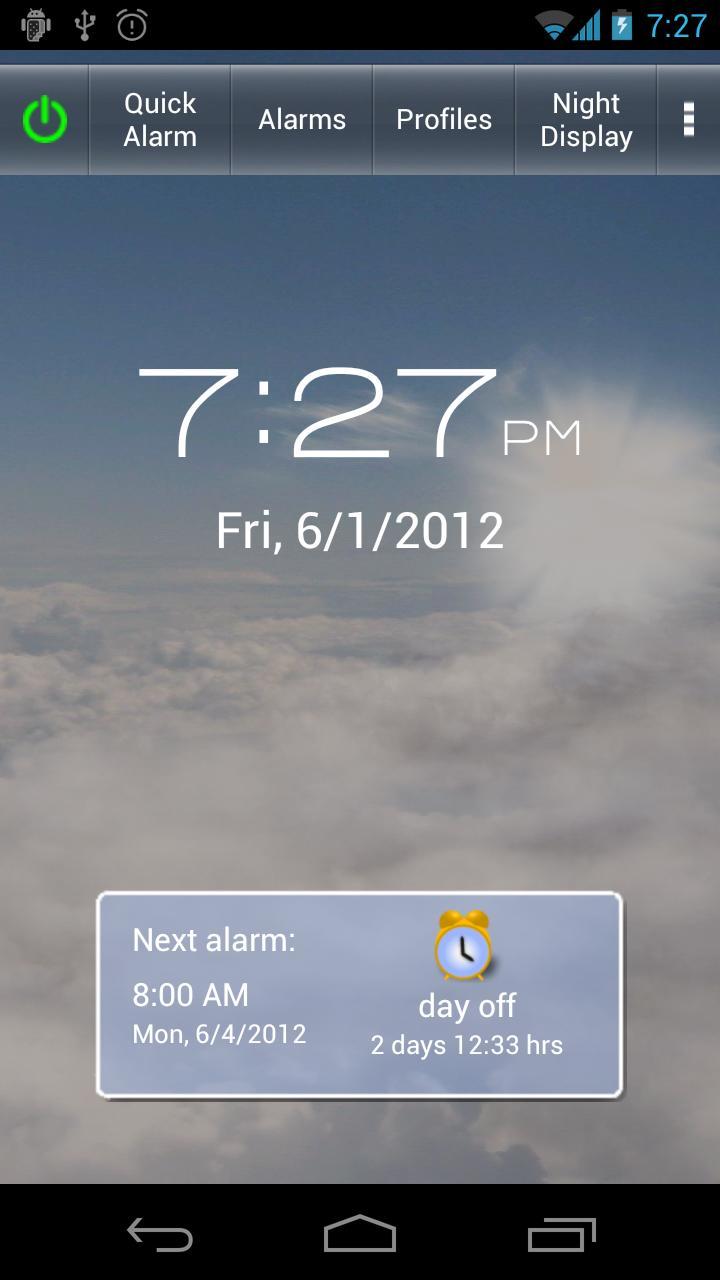Go to the Alarms list
This screenshot has height=1280, width=720.
coord(302,120)
